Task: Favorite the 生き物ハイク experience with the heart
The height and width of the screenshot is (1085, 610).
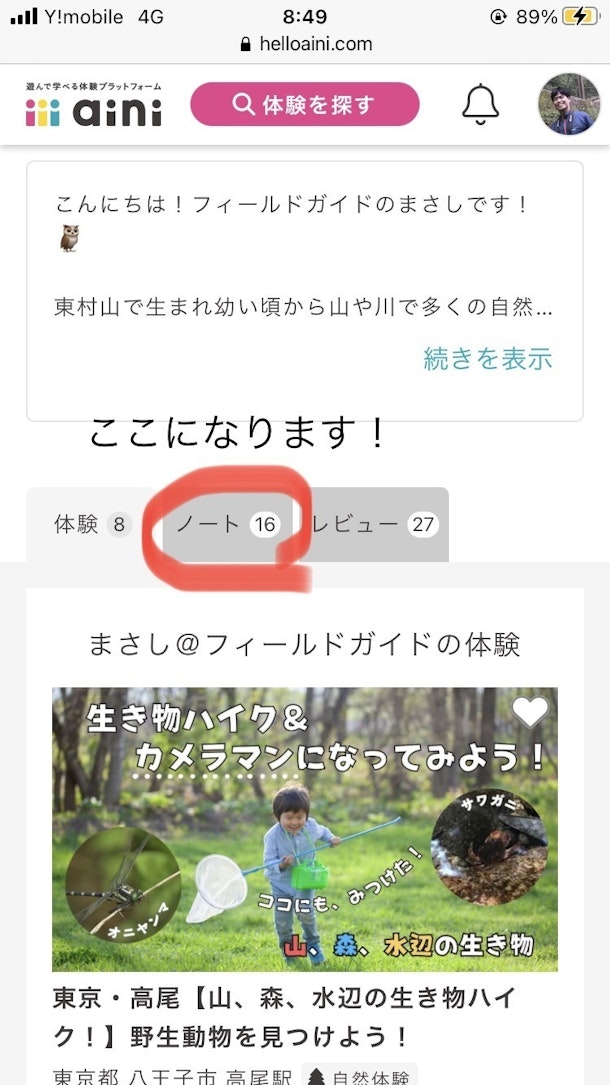Action: (529, 711)
